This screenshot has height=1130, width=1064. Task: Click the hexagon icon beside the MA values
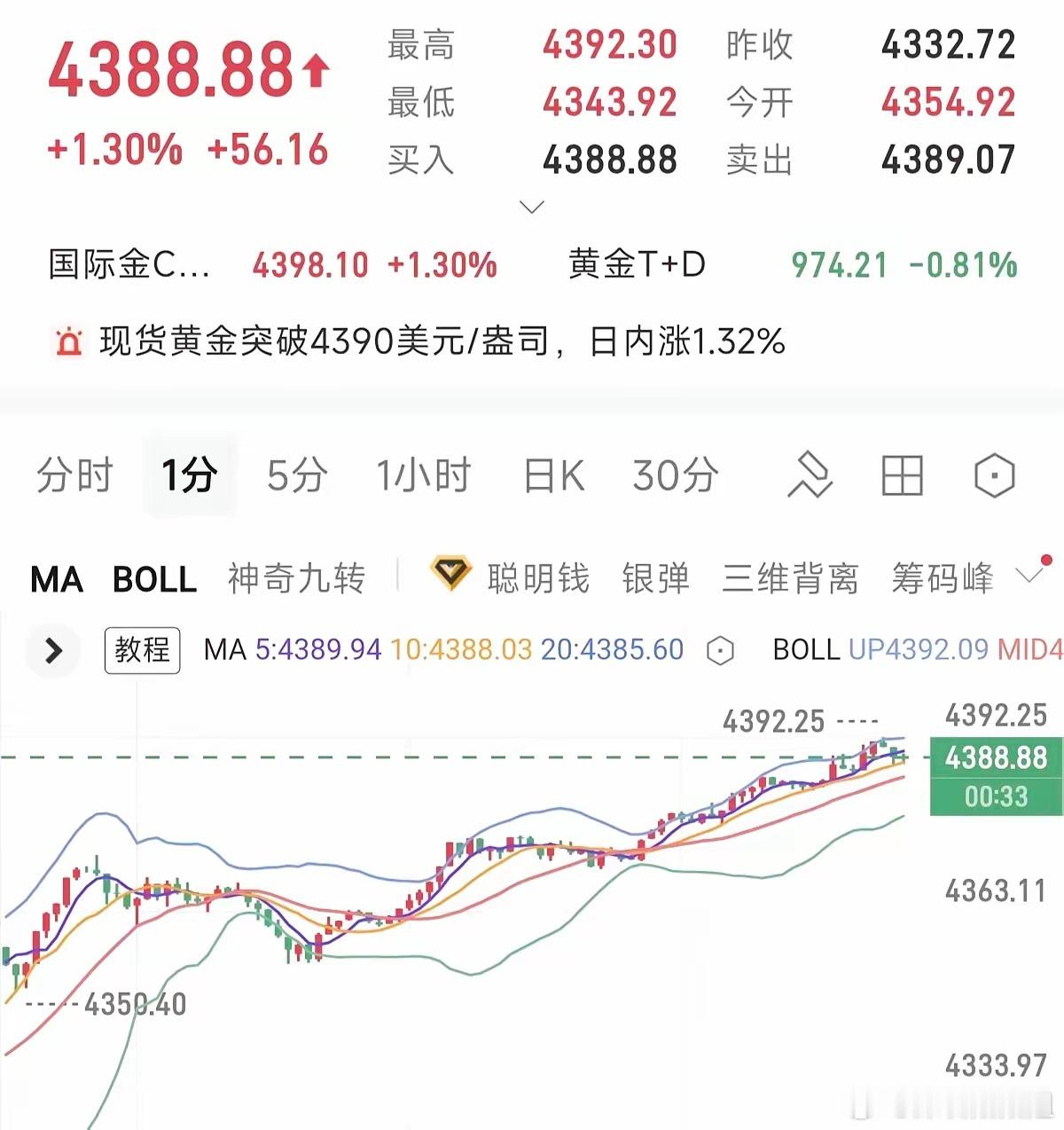[x=721, y=650]
